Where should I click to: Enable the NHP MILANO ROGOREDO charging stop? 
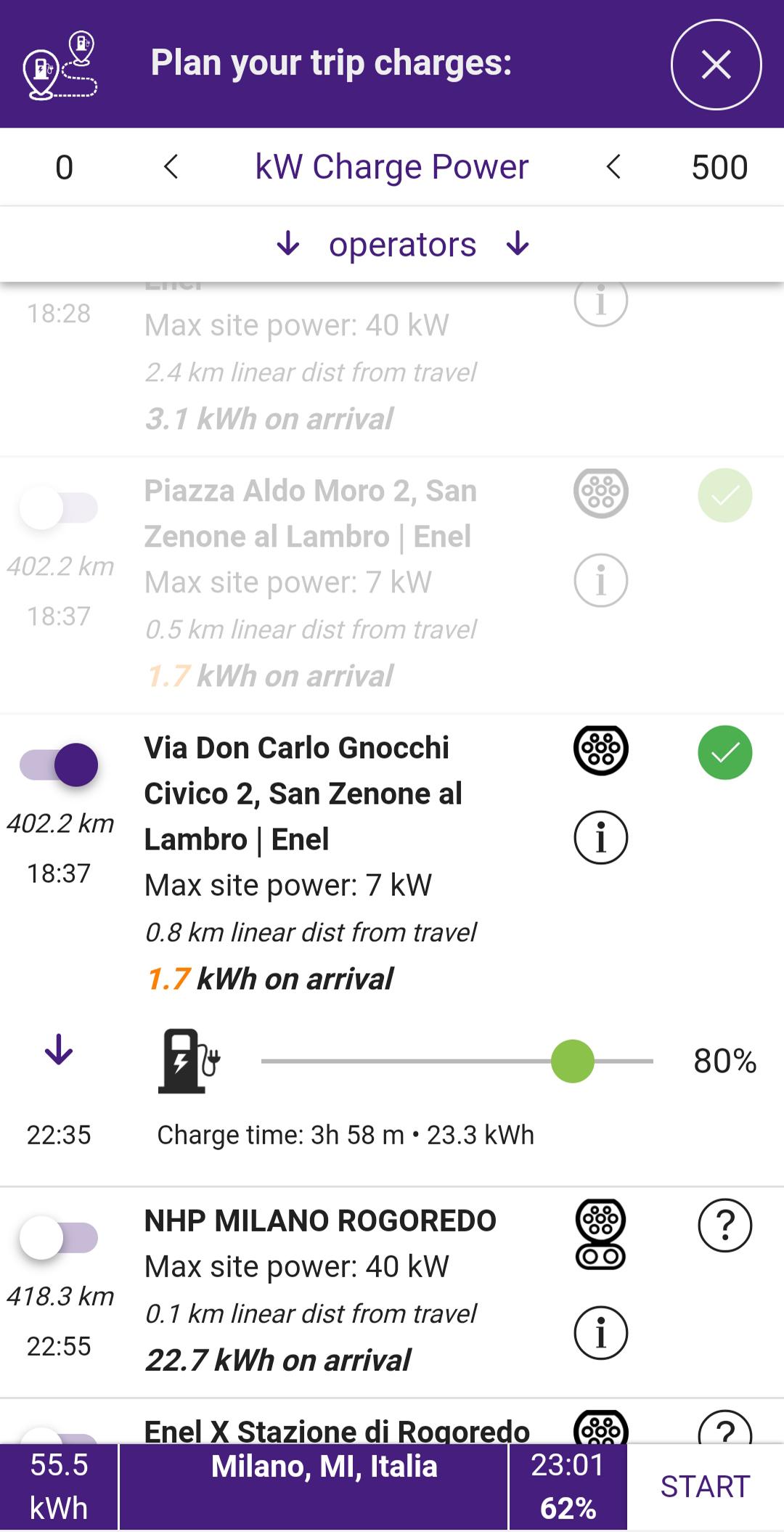pyautogui.click(x=59, y=1238)
